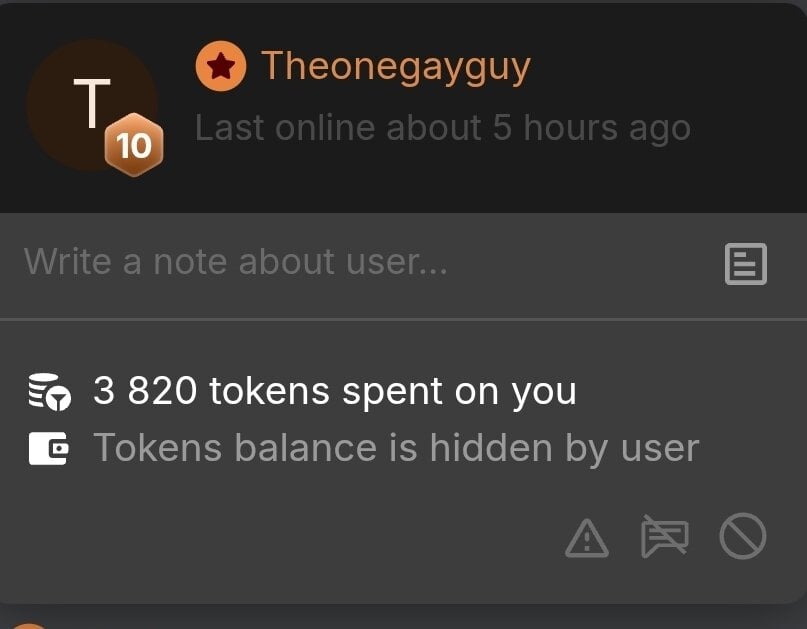Block this user with the ban icon
The image size is (807, 629).
click(x=742, y=538)
